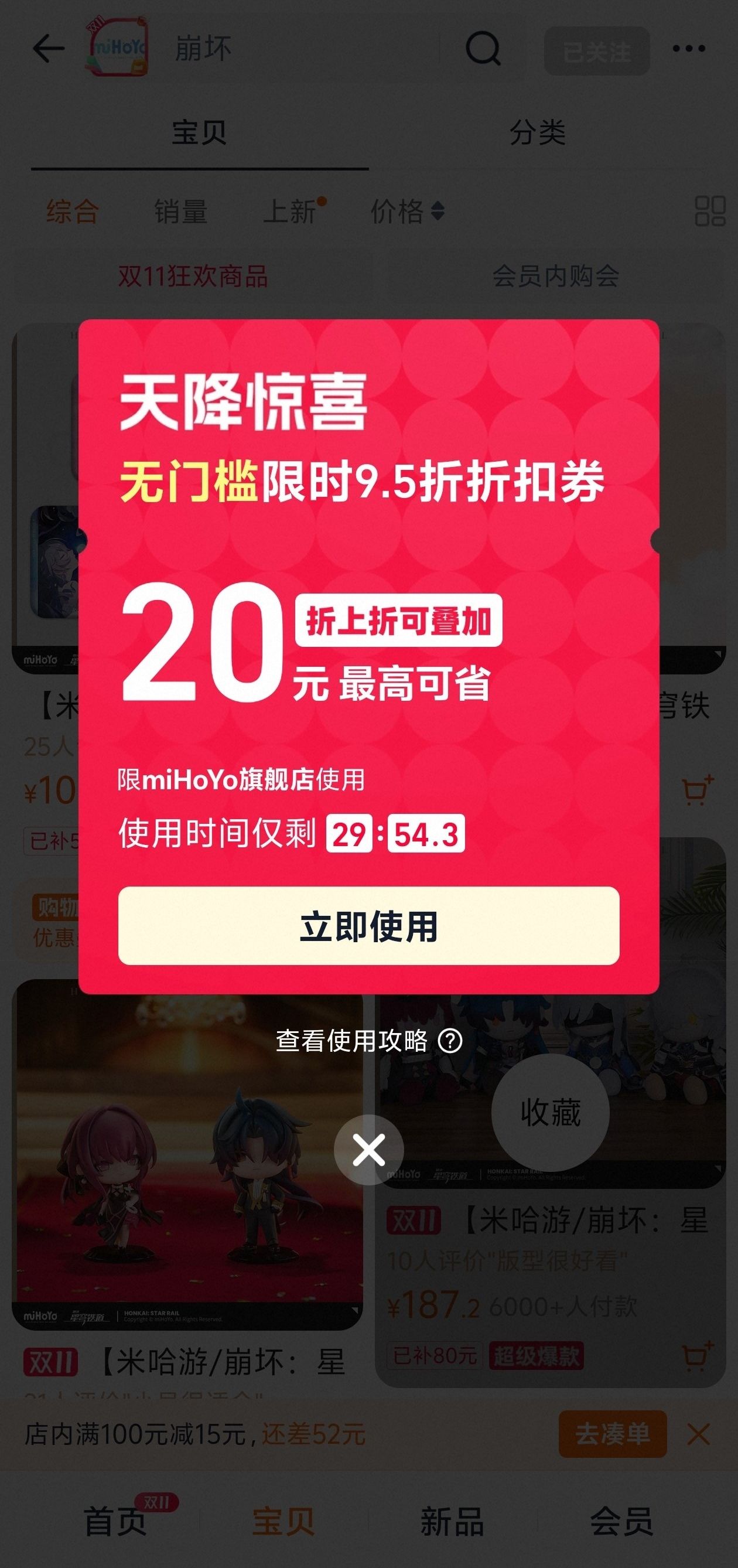Sort products by 销量
The width and height of the screenshot is (738, 1568).
click(181, 212)
